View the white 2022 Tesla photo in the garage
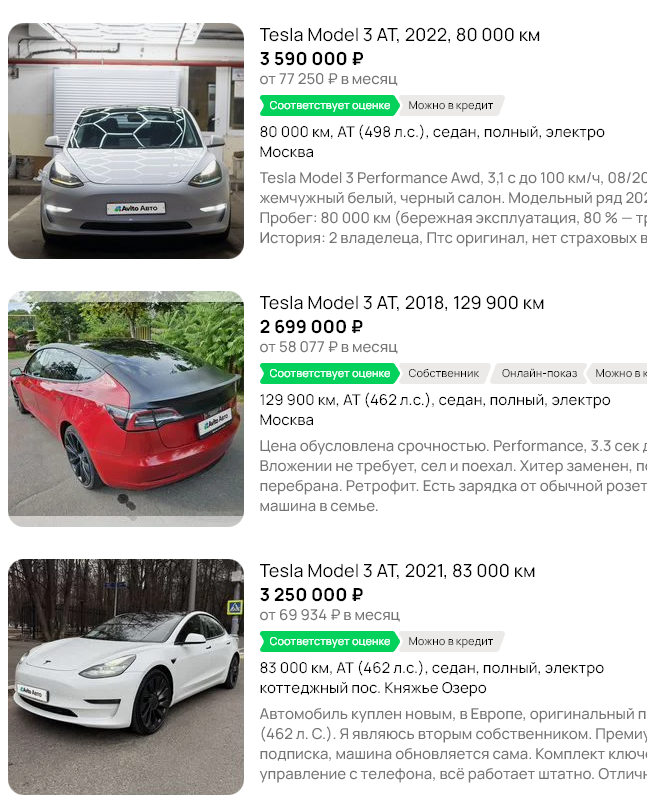Viewport: 647px width, 810px height. (x=126, y=141)
